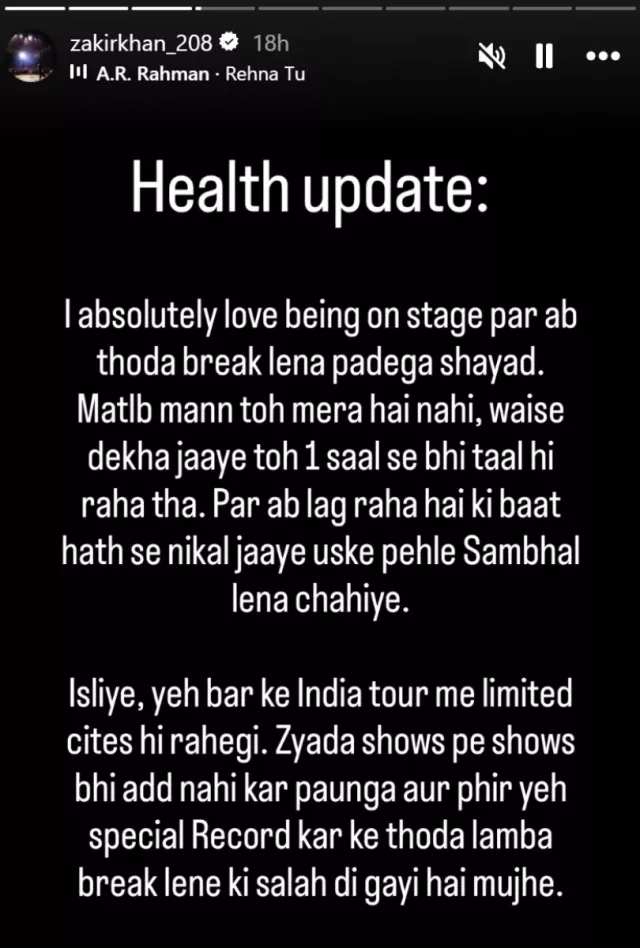Unmute the story sound
Screen dimensions: 640x948
click(492, 57)
